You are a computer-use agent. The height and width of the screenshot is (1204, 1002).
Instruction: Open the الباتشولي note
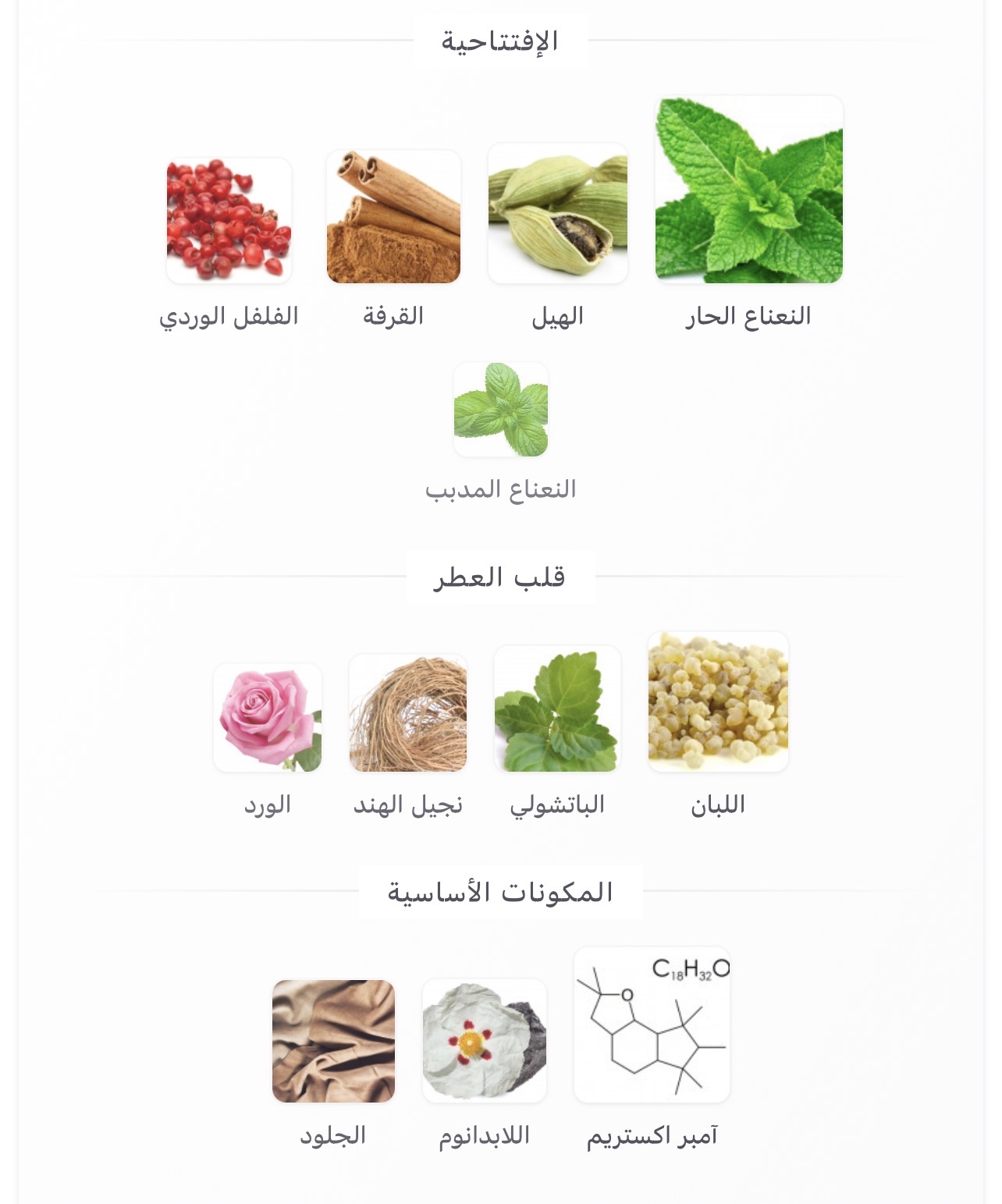557,709
